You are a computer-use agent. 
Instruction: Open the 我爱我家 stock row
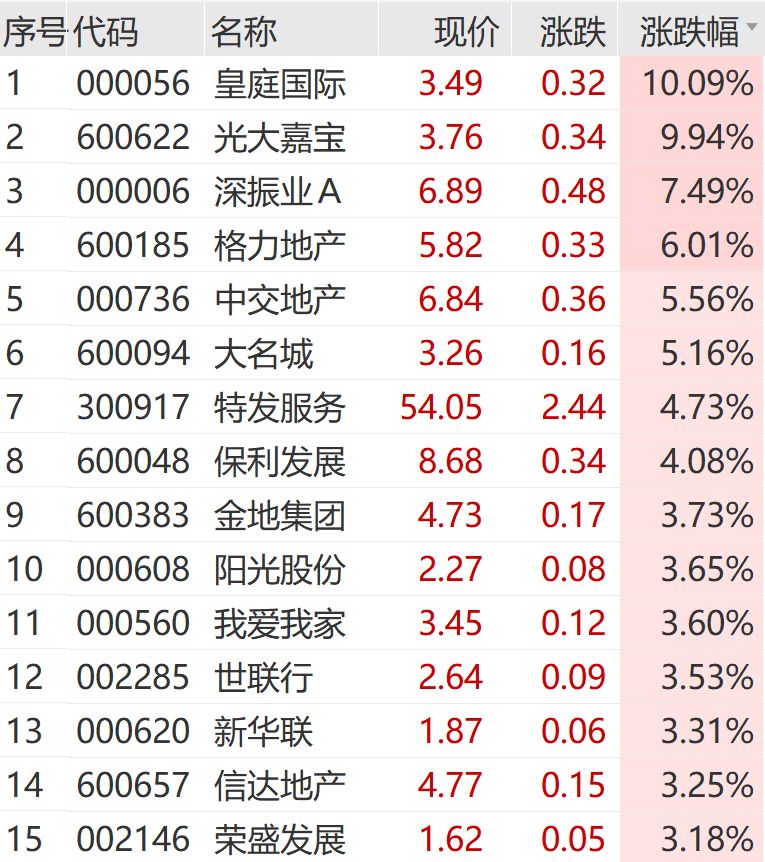tap(280, 623)
